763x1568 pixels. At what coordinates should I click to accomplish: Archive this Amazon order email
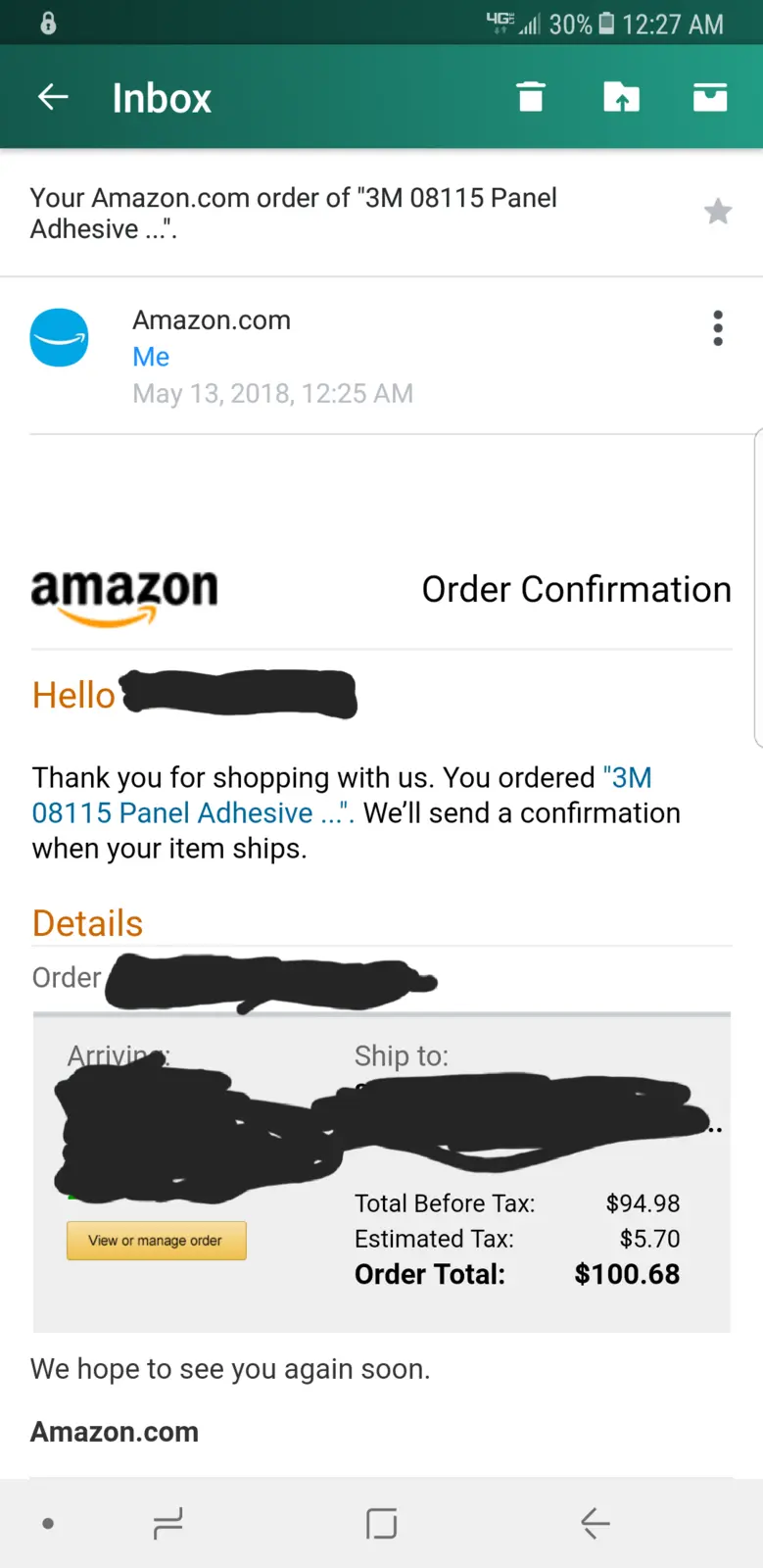point(710,96)
